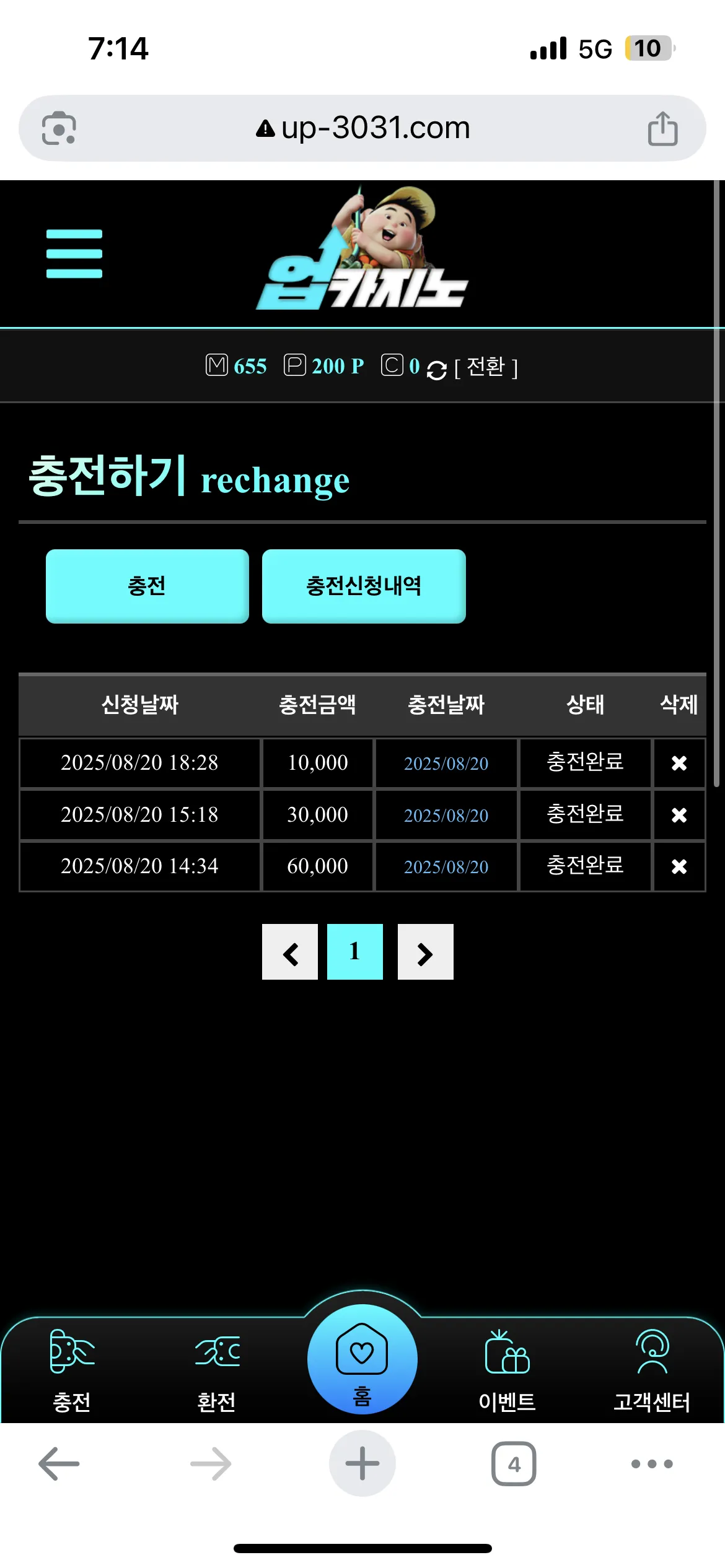The height and width of the screenshot is (1568, 725).
Task: Select page 1 in pagination
Action: pos(355,952)
